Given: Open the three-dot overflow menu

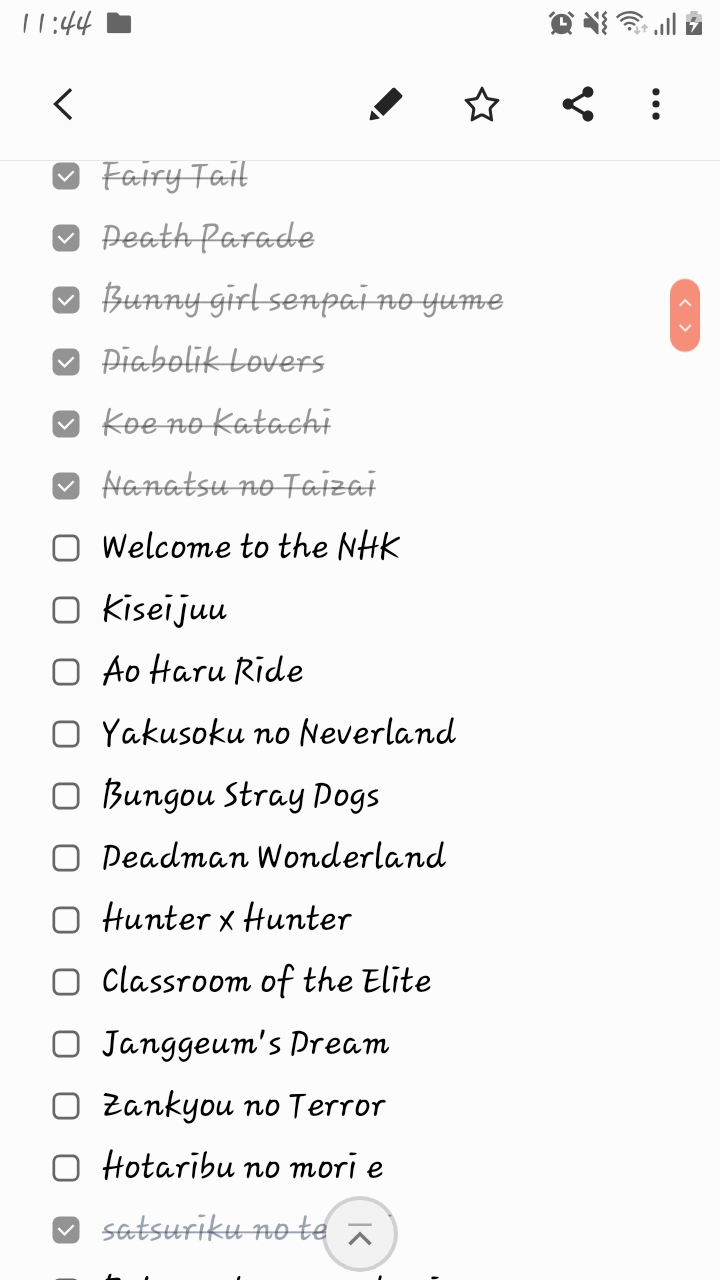Looking at the screenshot, I should pyautogui.click(x=656, y=104).
